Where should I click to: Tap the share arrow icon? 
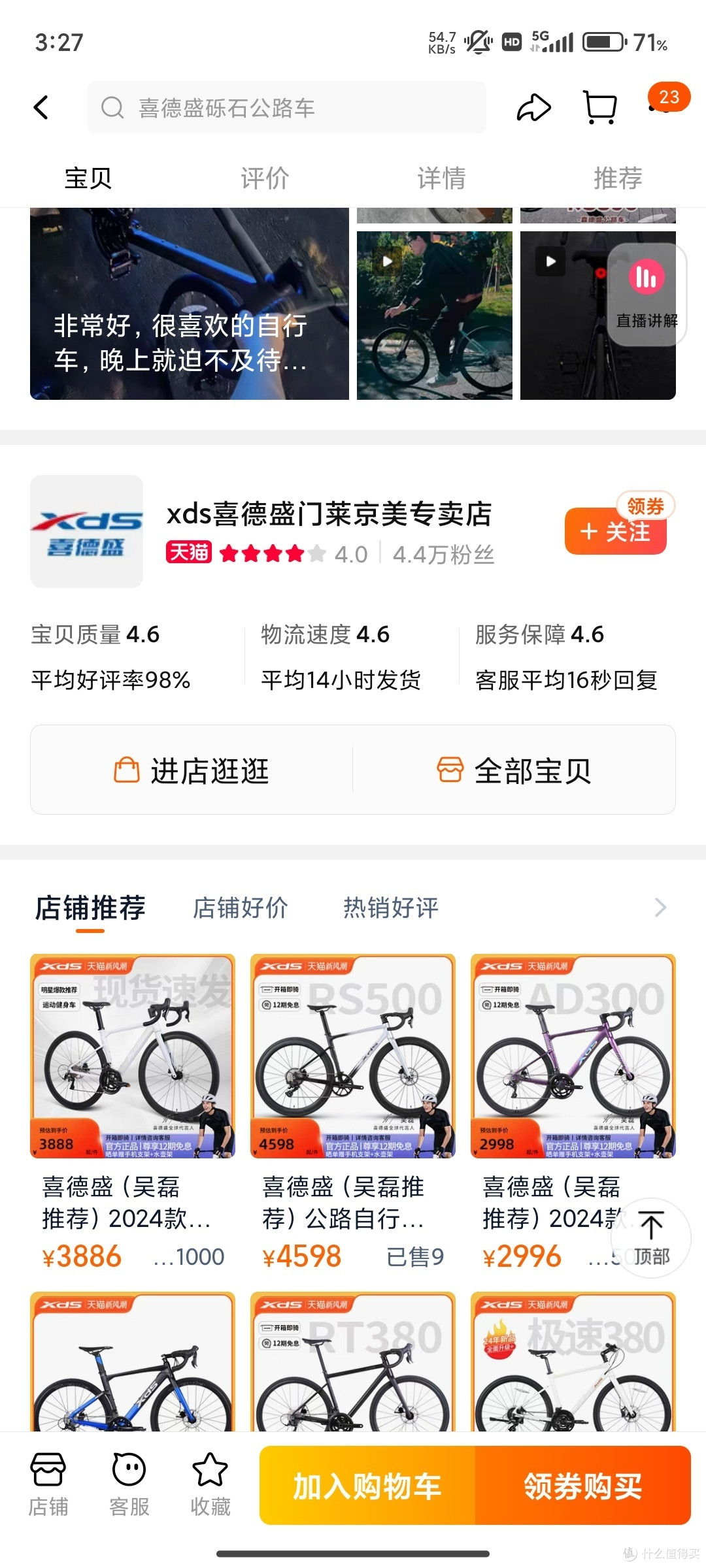pos(533,107)
